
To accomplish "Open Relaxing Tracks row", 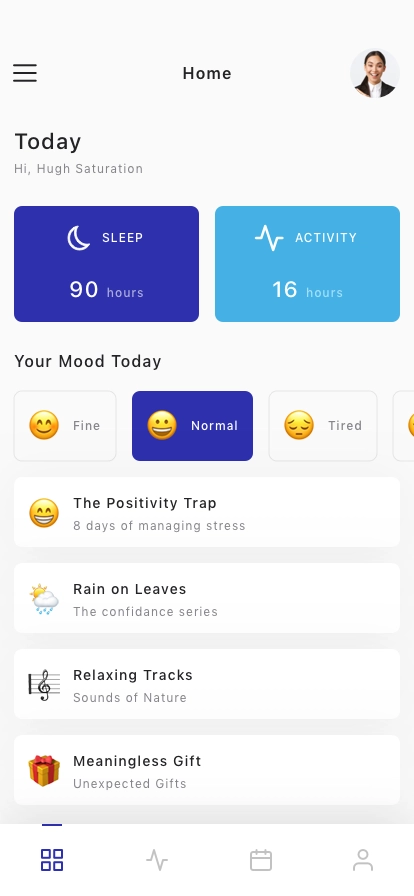I will click(207, 684).
